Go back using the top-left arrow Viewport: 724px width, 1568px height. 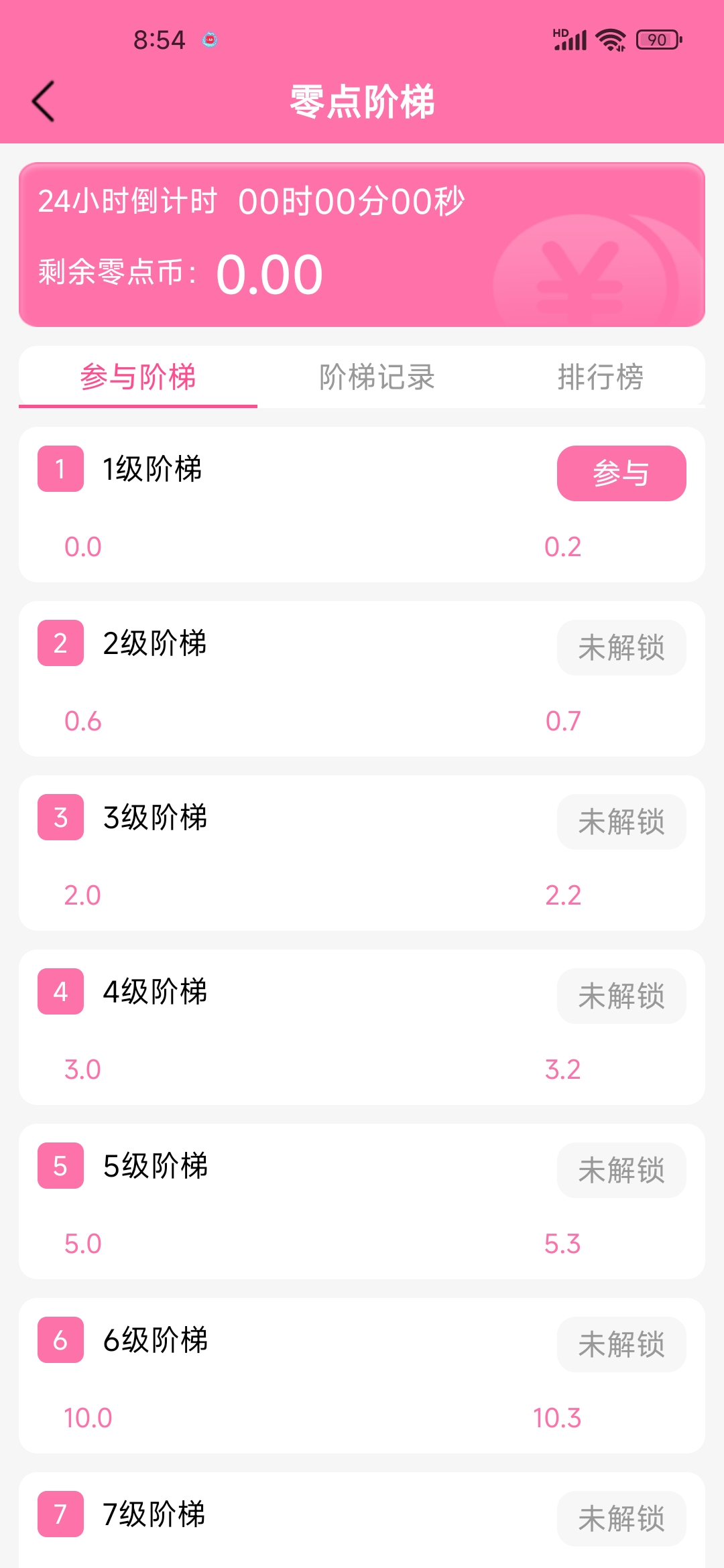click(x=44, y=101)
